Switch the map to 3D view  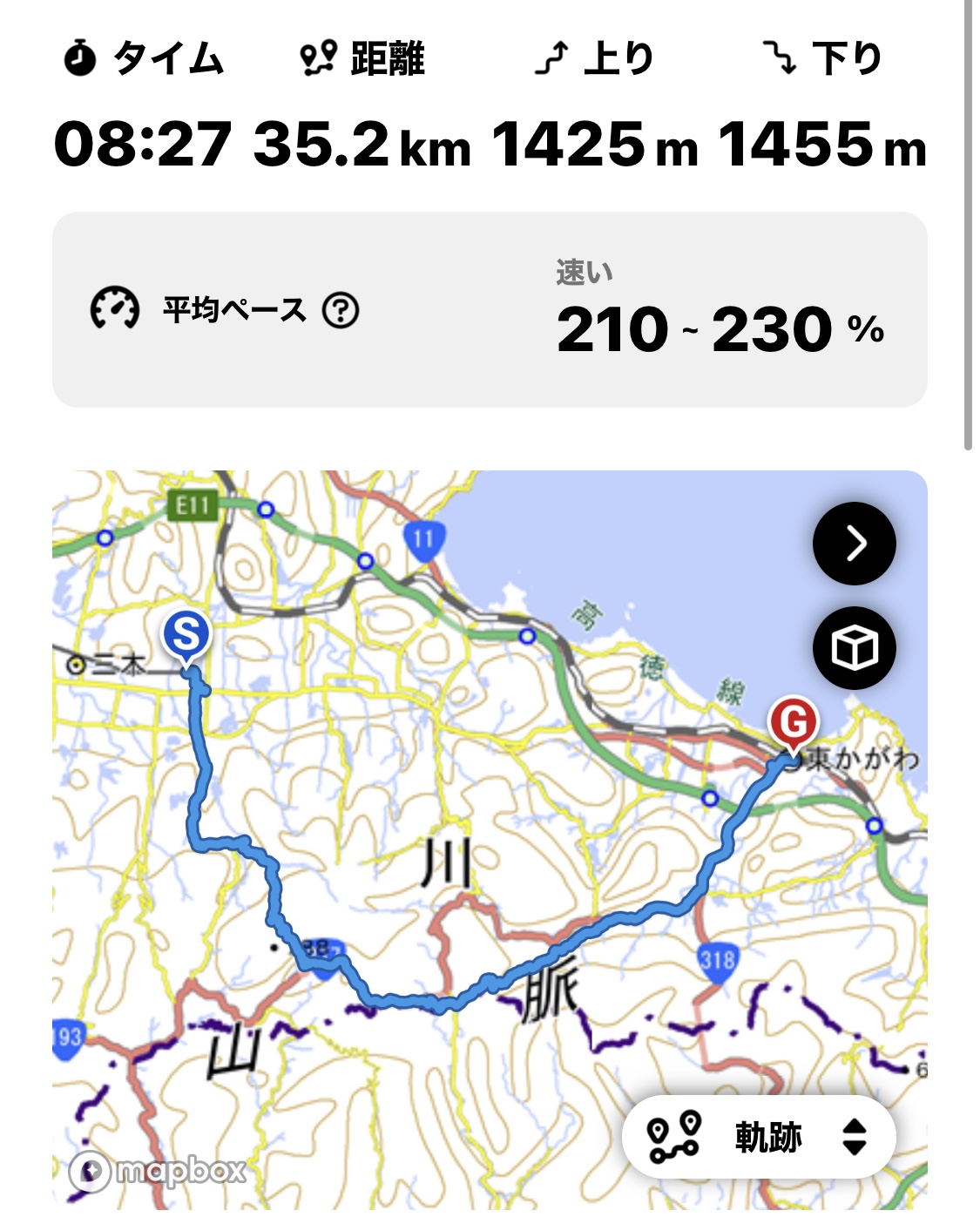[854, 648]
